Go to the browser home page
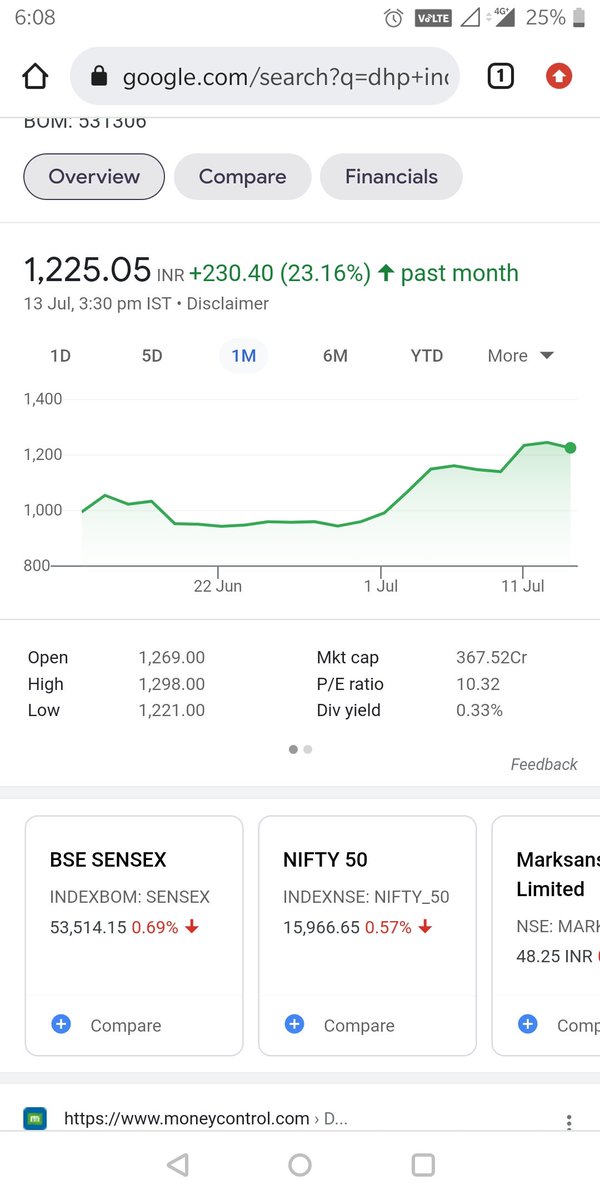Screen dimensions: 600x1200 click(35, 76)
